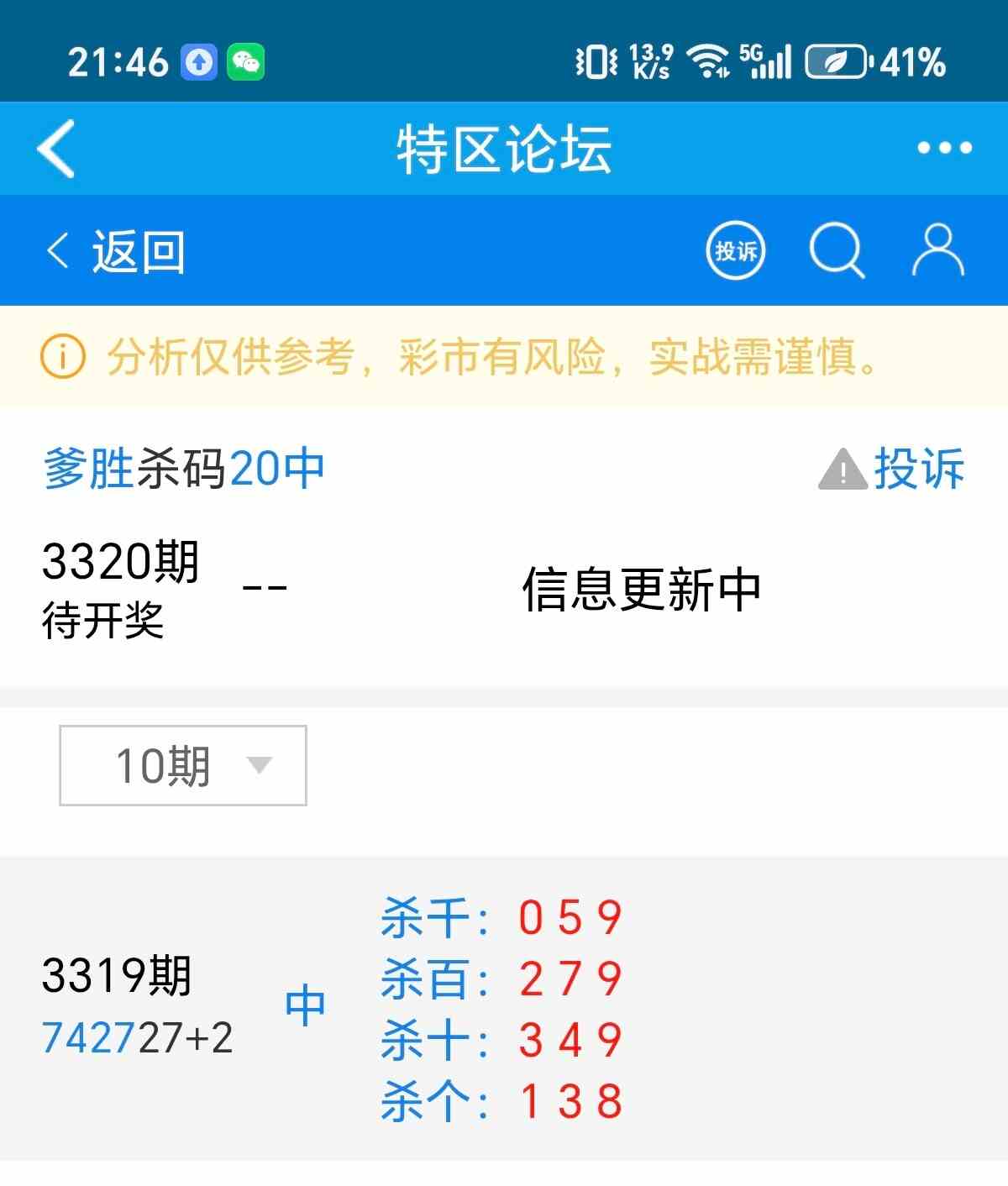Open the search magnifier icon

tap(836, 250)
